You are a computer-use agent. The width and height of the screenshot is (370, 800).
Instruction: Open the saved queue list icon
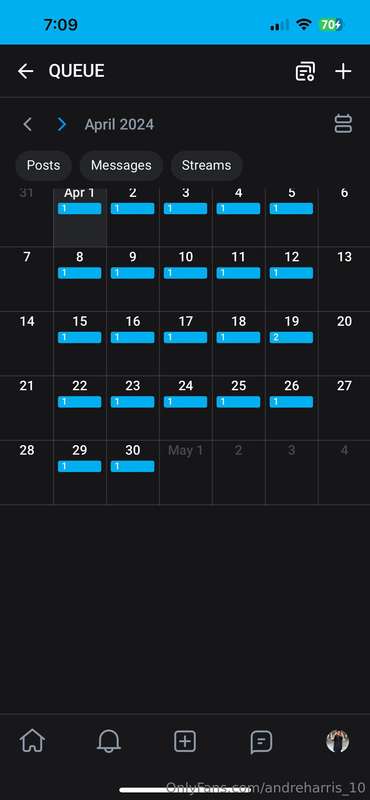point(305,71)
